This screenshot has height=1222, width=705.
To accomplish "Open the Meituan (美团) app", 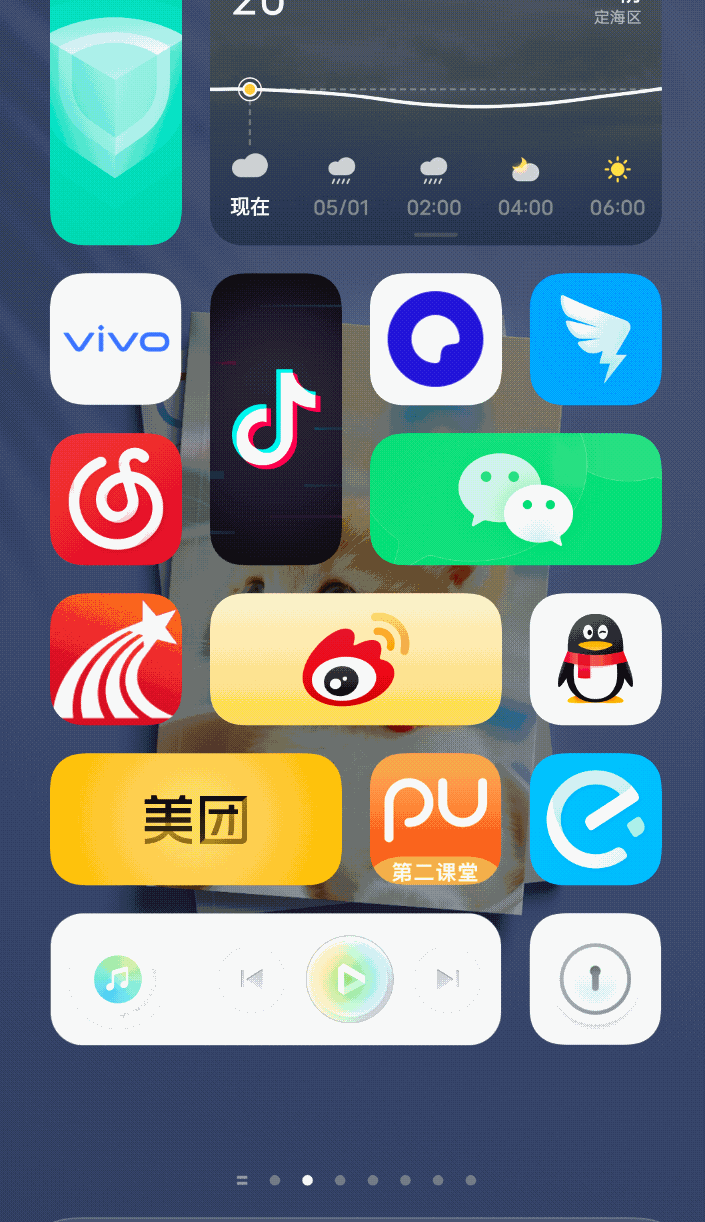I will click(x=196, y=819).
